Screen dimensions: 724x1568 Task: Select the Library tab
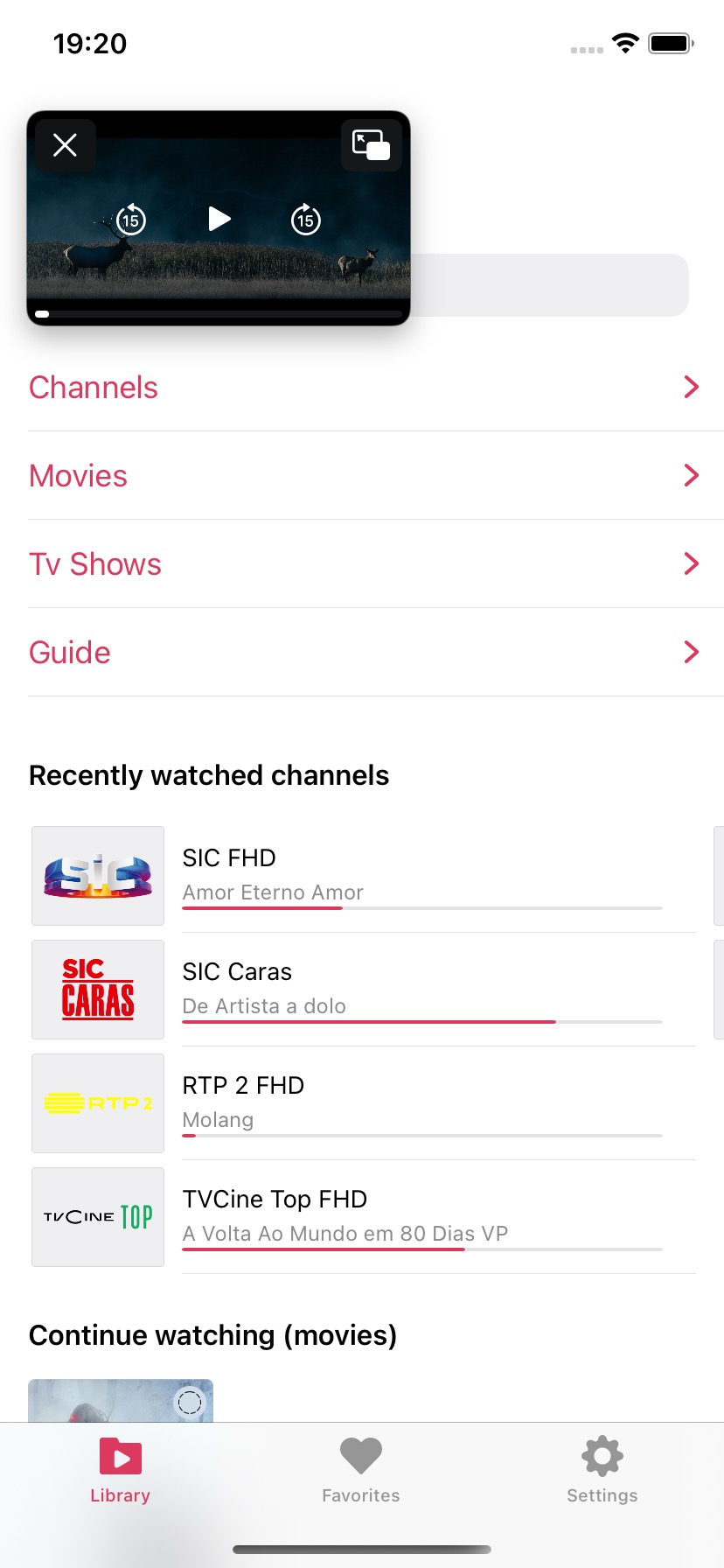[x=121, y=1470]
